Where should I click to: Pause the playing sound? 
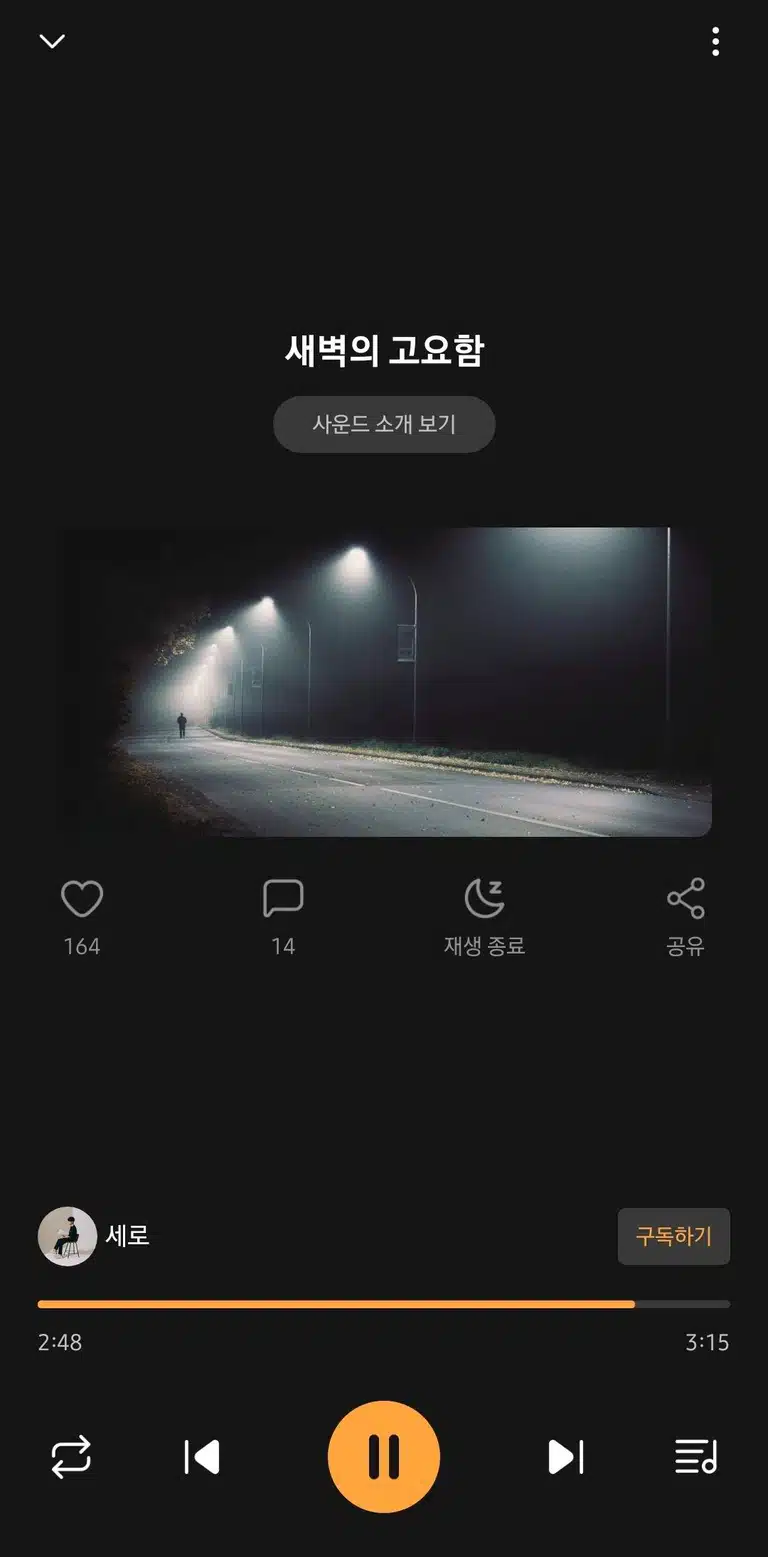[x=384, y=1457]
